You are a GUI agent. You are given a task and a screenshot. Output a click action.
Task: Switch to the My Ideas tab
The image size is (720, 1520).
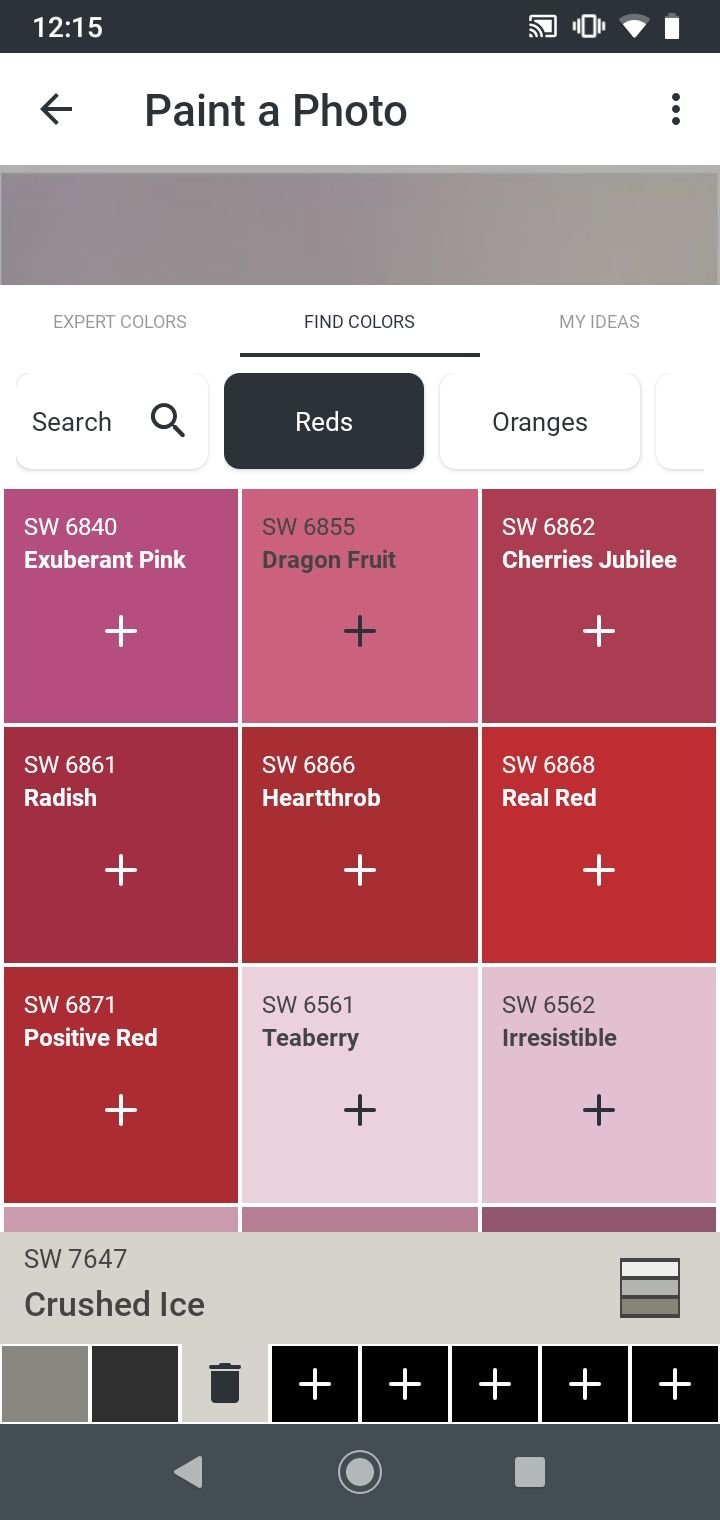[600, 322]
